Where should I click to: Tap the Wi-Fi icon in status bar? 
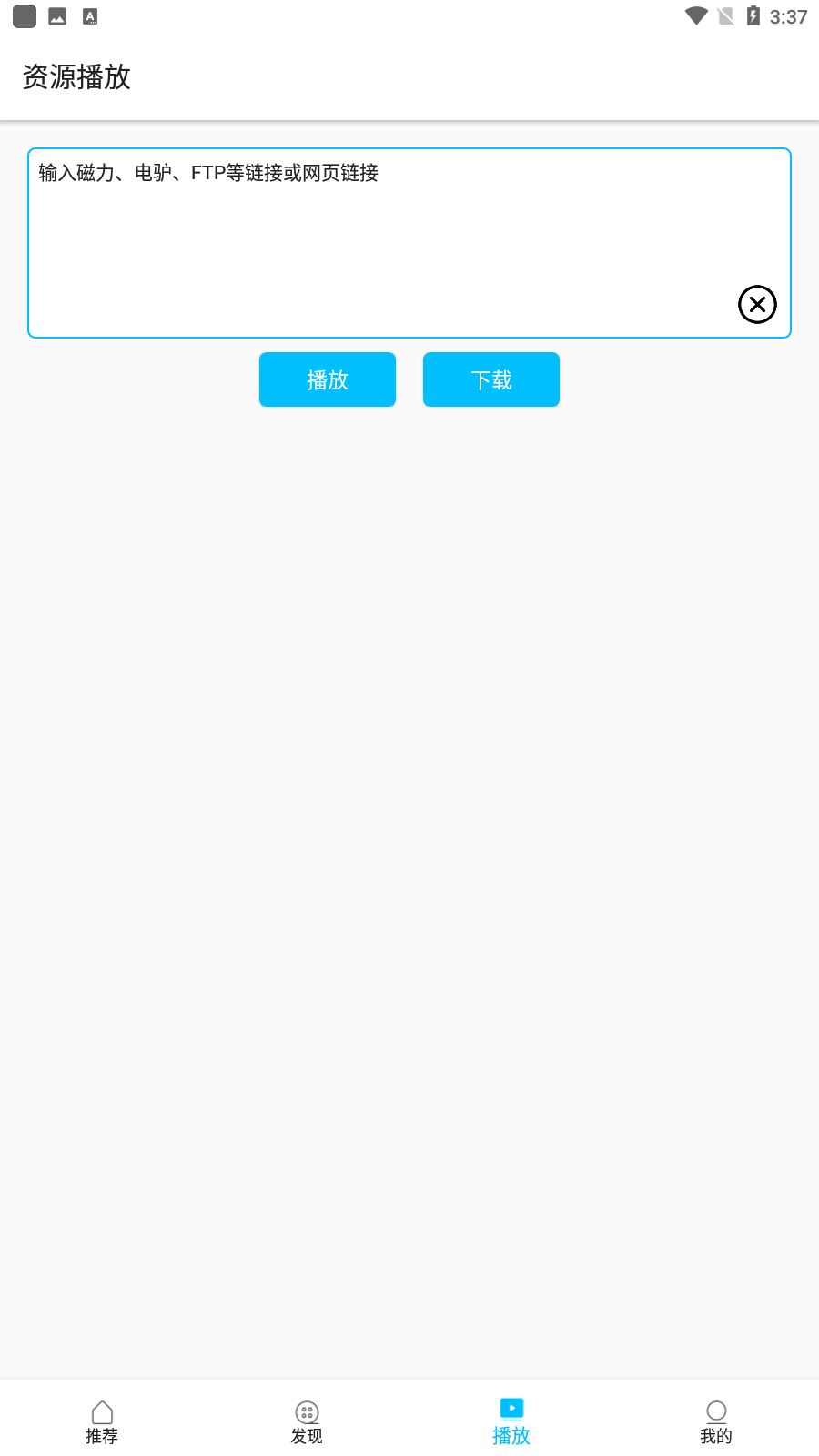pos(696,15)
